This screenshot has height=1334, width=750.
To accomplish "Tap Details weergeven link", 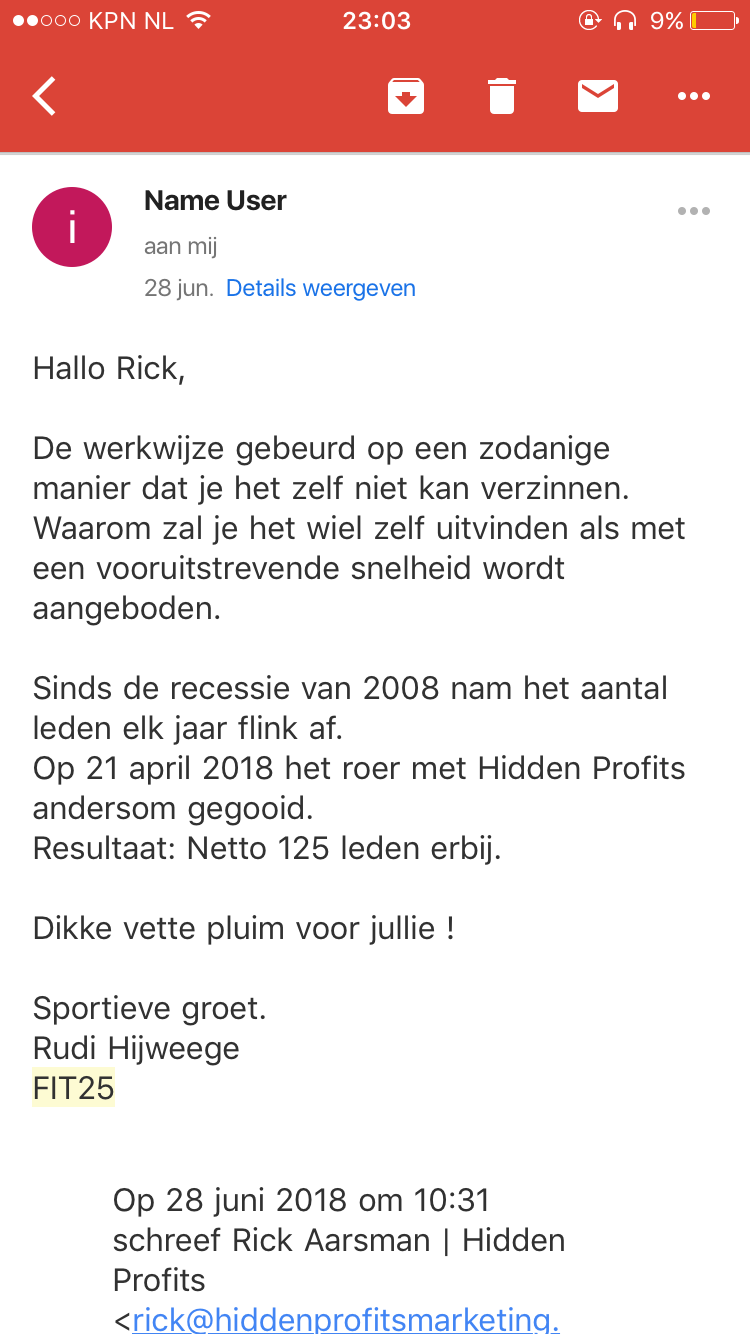I will tap(320, 288).
